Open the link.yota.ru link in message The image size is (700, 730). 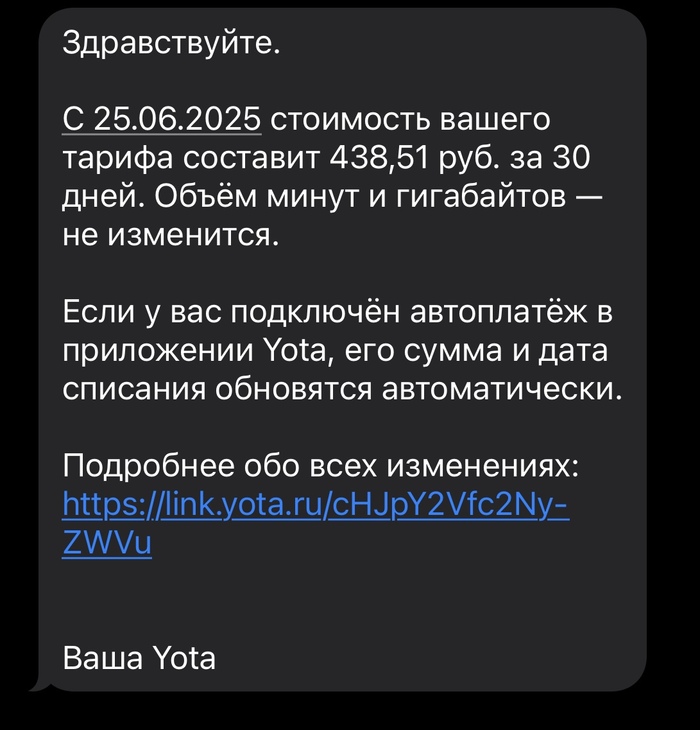(315, 503)
